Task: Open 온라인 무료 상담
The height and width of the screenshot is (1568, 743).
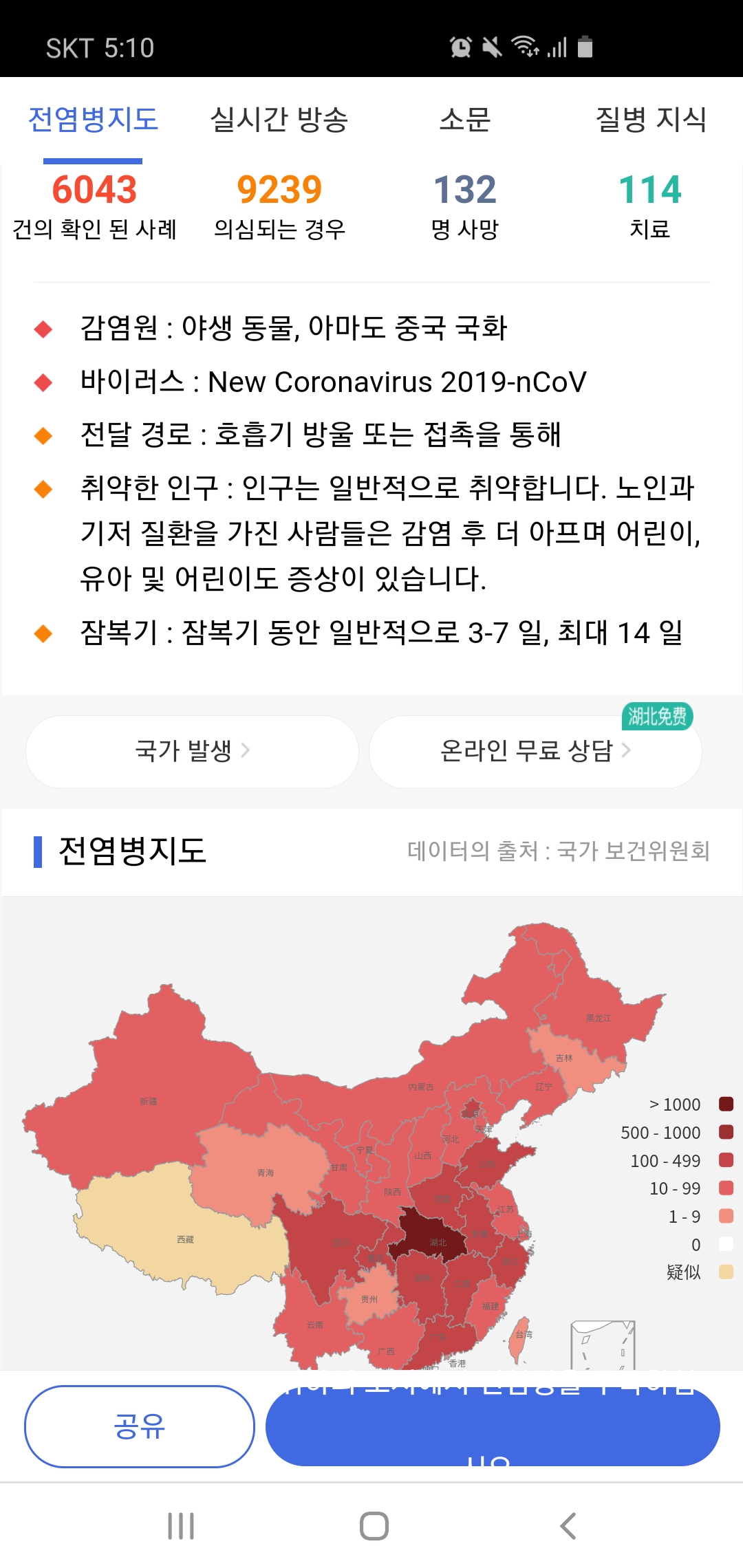Action: click(535, 751)
